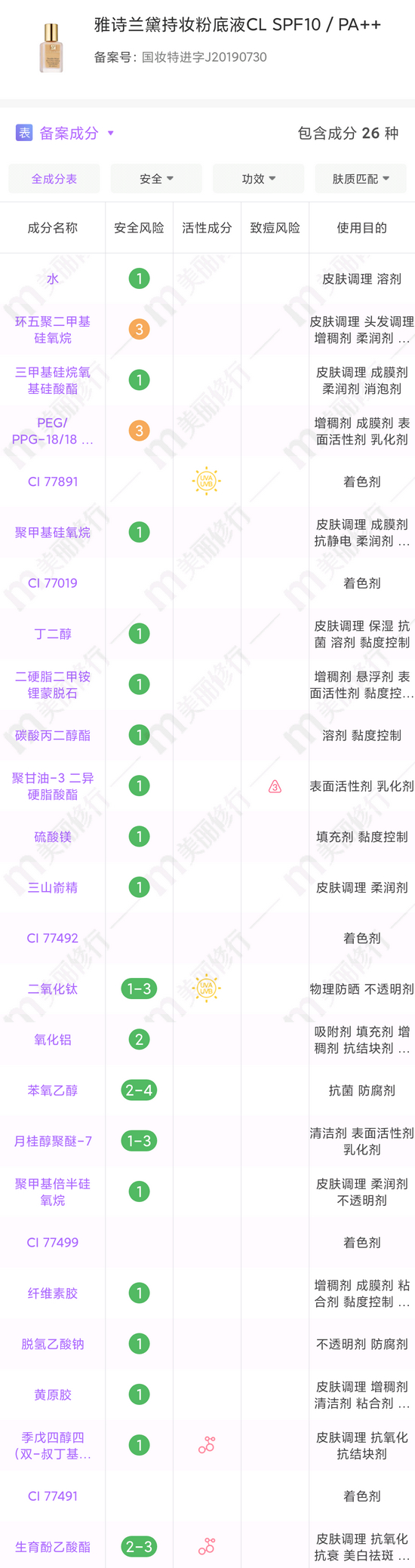The image size is (415, 1568).
Task: Open ingredient 黄原胶
Action: click(53, 1394)
